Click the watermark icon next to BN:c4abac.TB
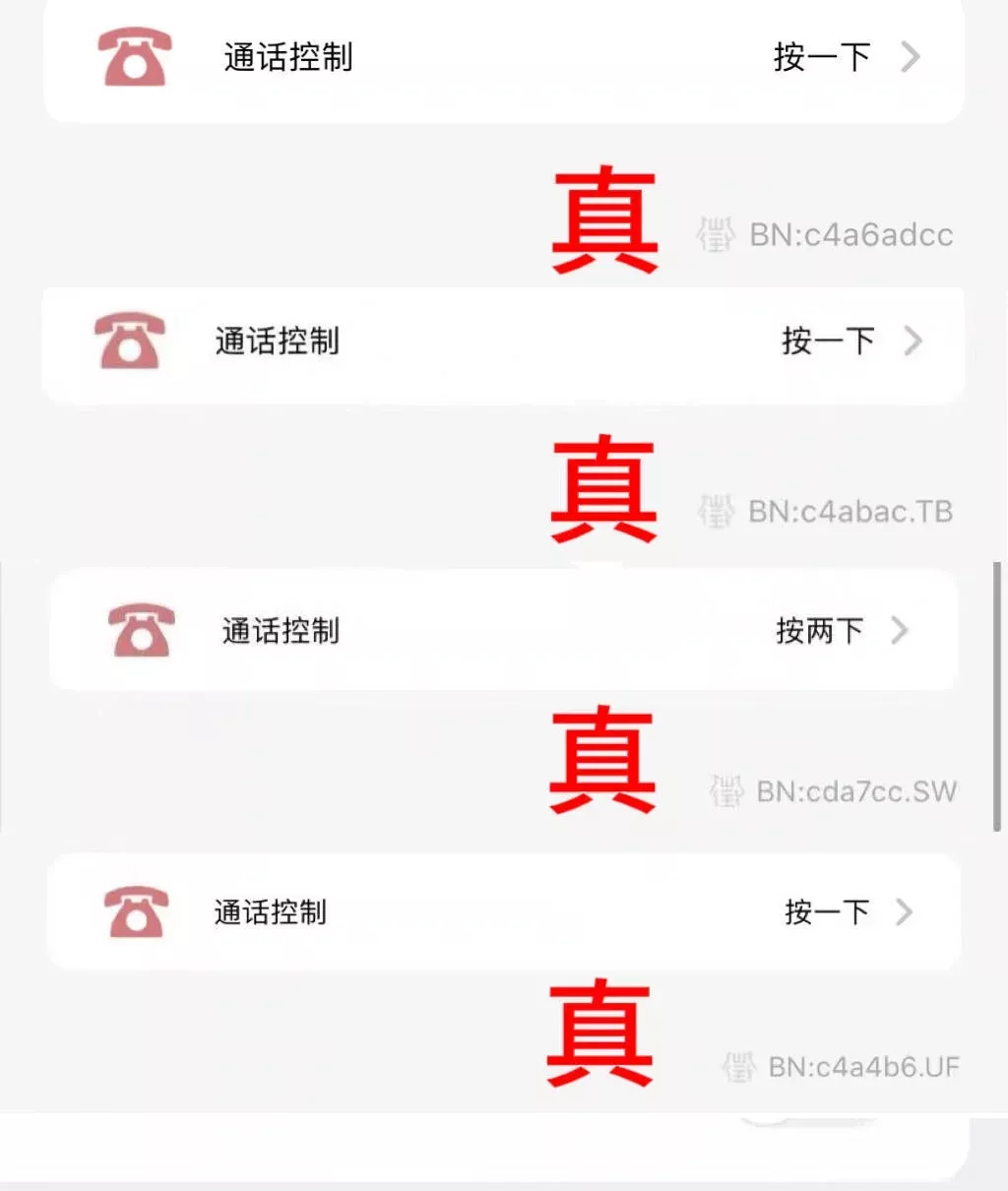Image resolution: width=1008 pixels, height=1191 pixels. point(718,512)
